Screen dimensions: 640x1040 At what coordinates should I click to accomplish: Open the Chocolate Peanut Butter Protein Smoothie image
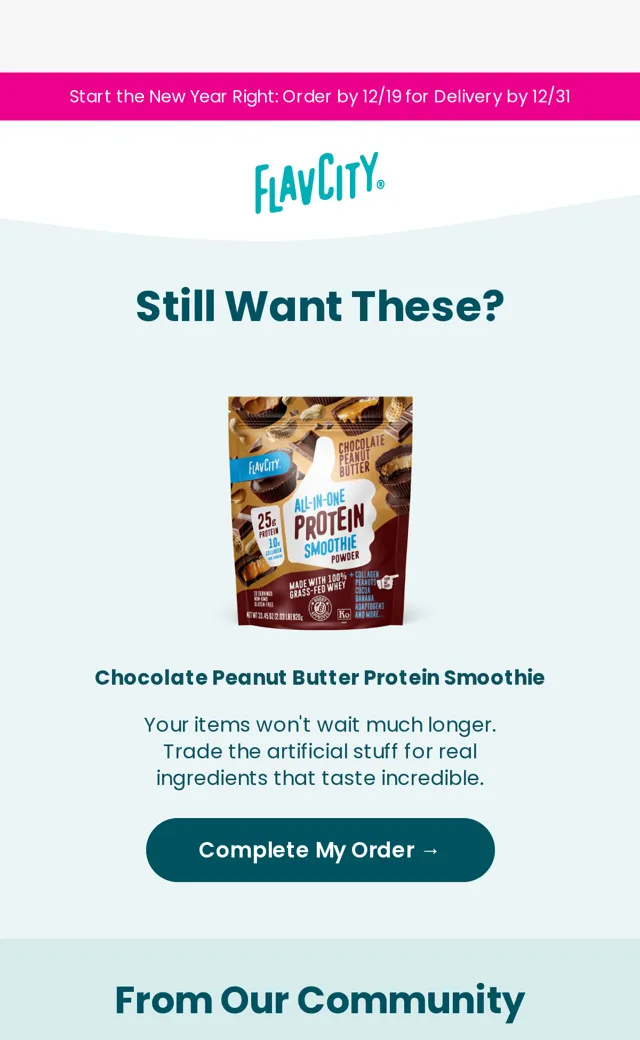(320, 511)
